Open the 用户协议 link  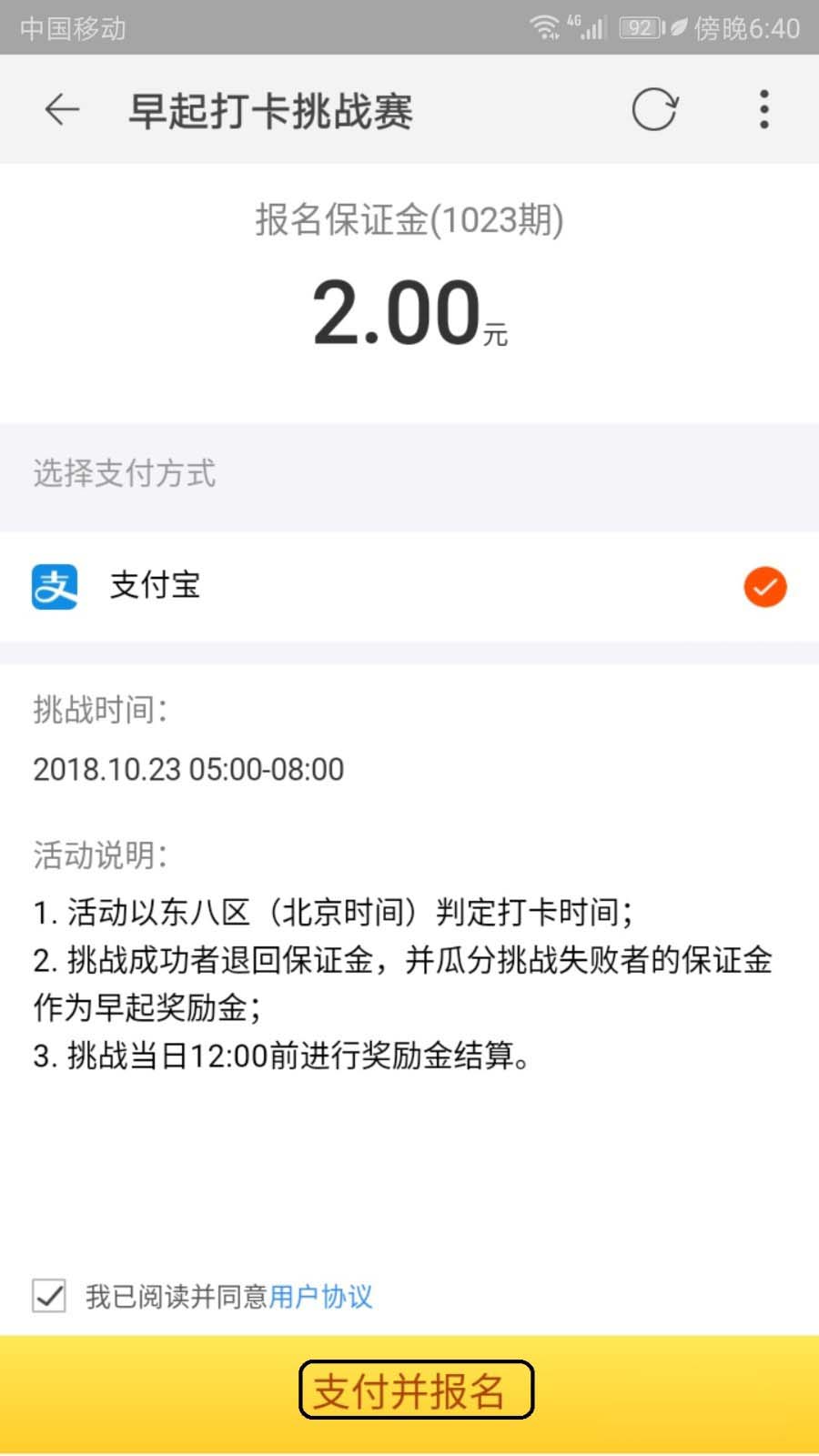point(320,1296)
